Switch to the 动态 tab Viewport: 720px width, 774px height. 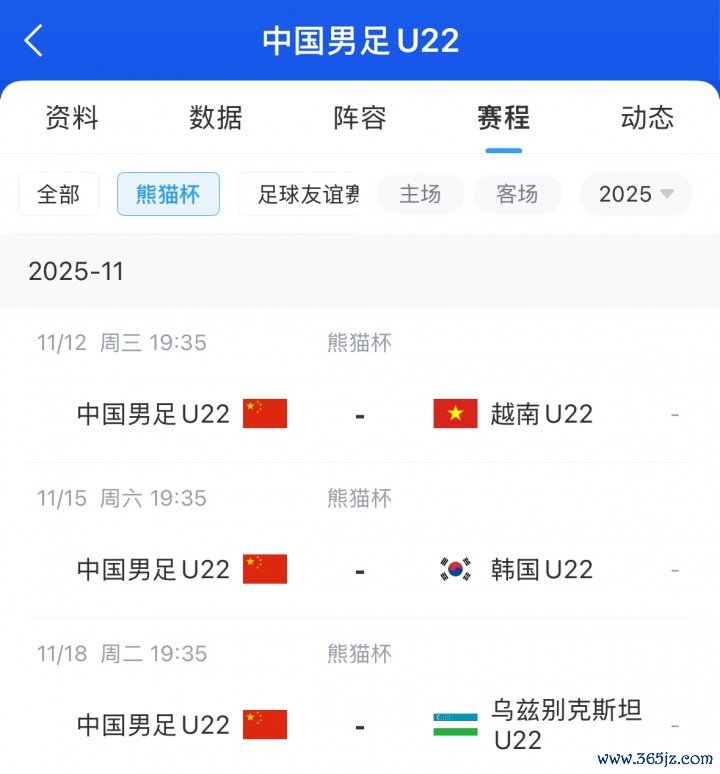click(x=647, y=118)
